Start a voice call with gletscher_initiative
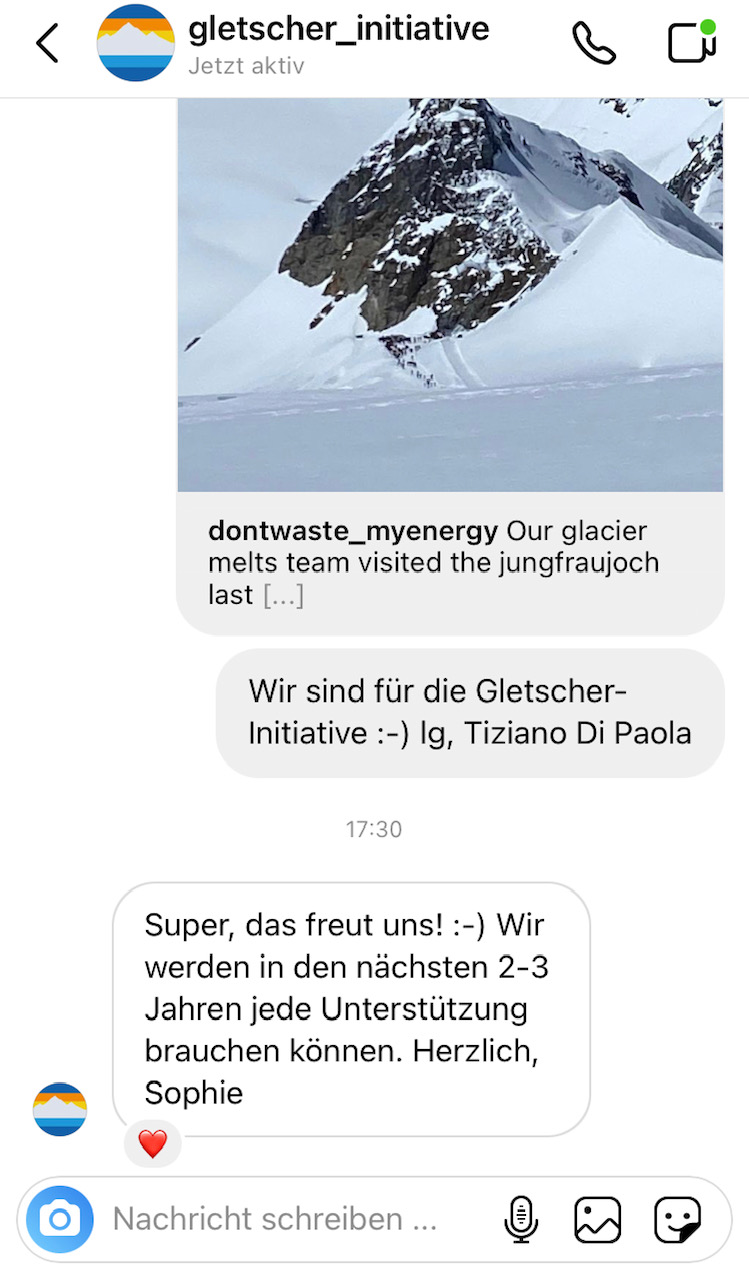 (x=594, y=43)
